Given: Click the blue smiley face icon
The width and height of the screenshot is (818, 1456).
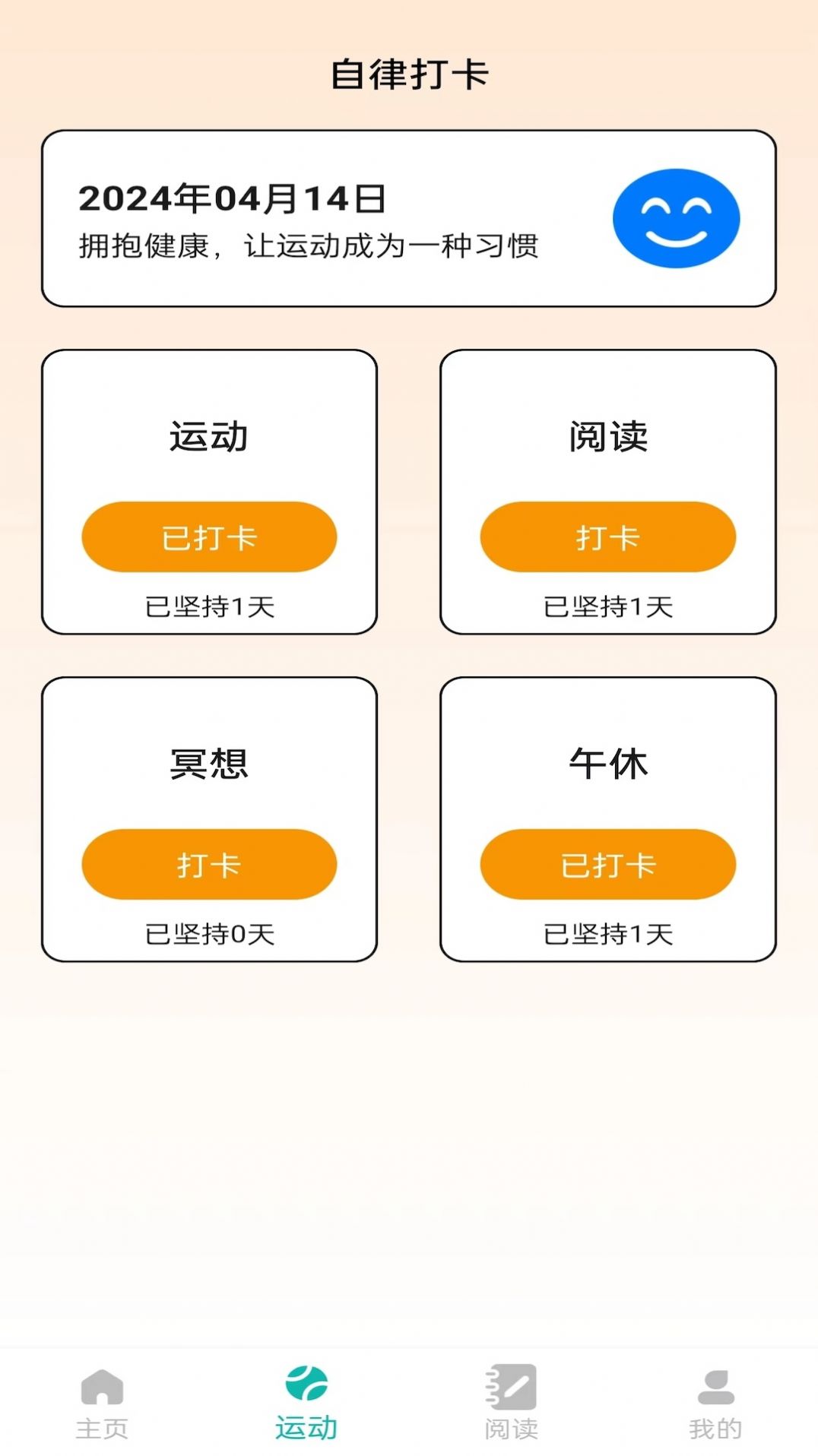Looking at the screenshot, I should 675,217.
